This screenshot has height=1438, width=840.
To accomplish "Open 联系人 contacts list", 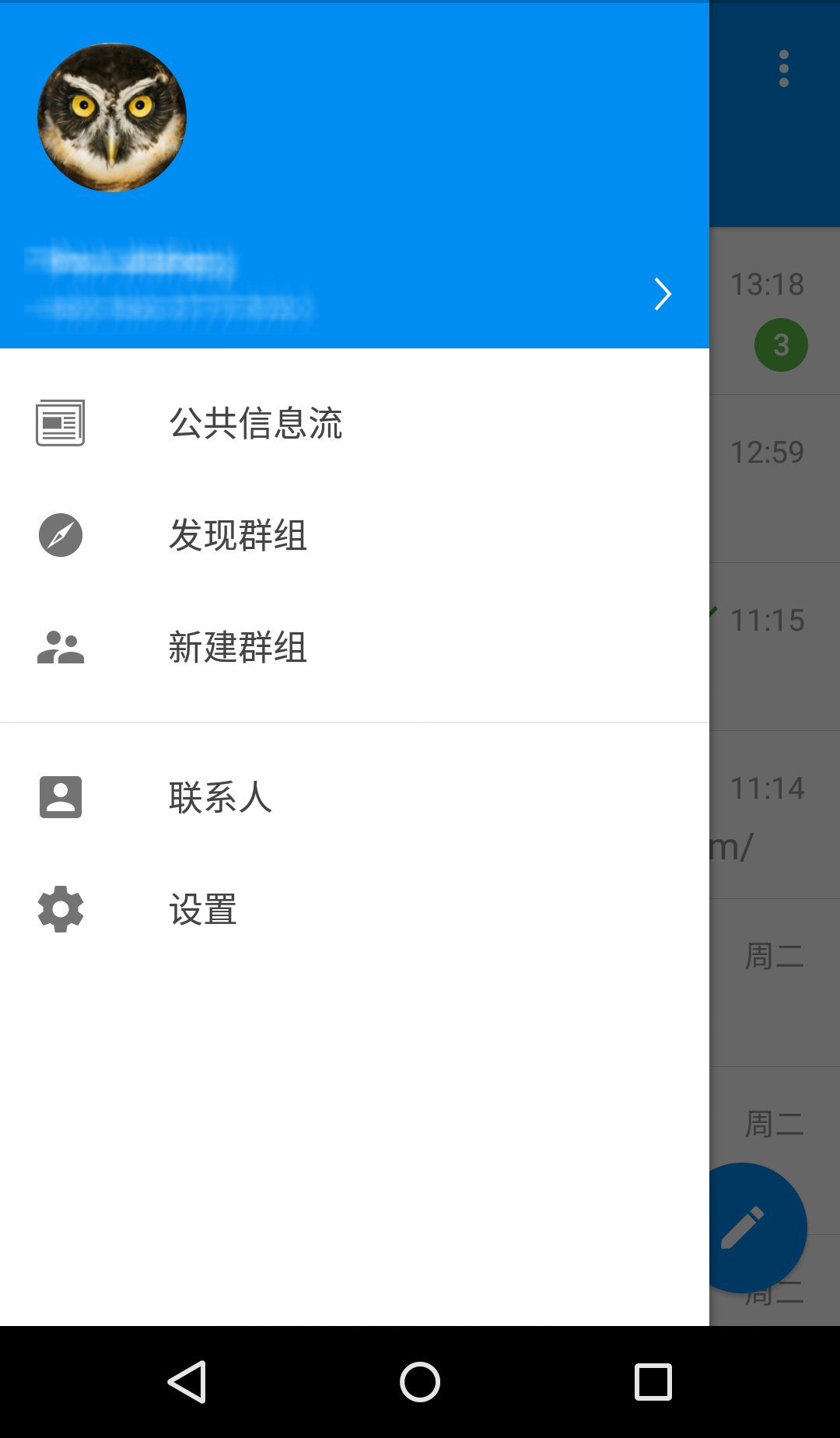I will (x=221, y=797).
